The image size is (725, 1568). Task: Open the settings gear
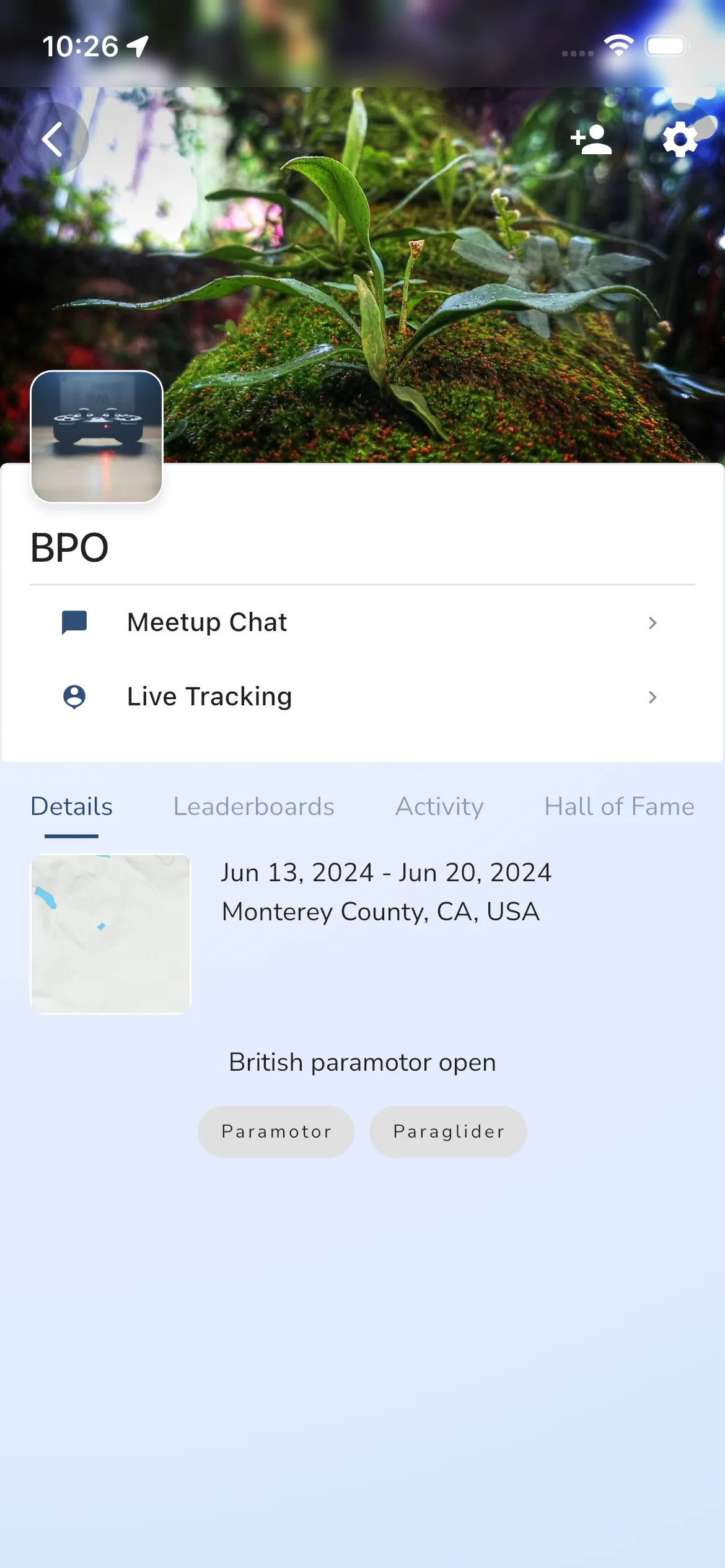pos(679,138)
